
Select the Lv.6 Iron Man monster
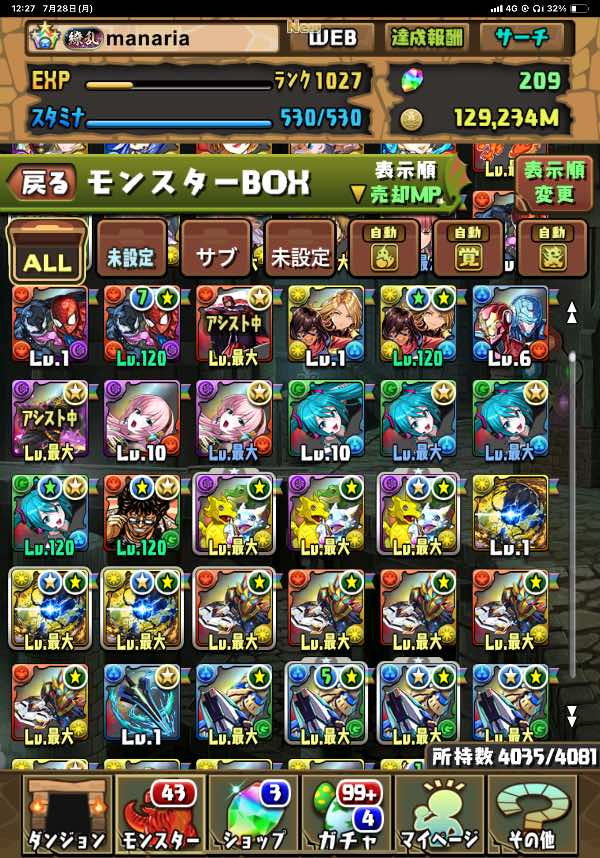click(x=510, y=327)
